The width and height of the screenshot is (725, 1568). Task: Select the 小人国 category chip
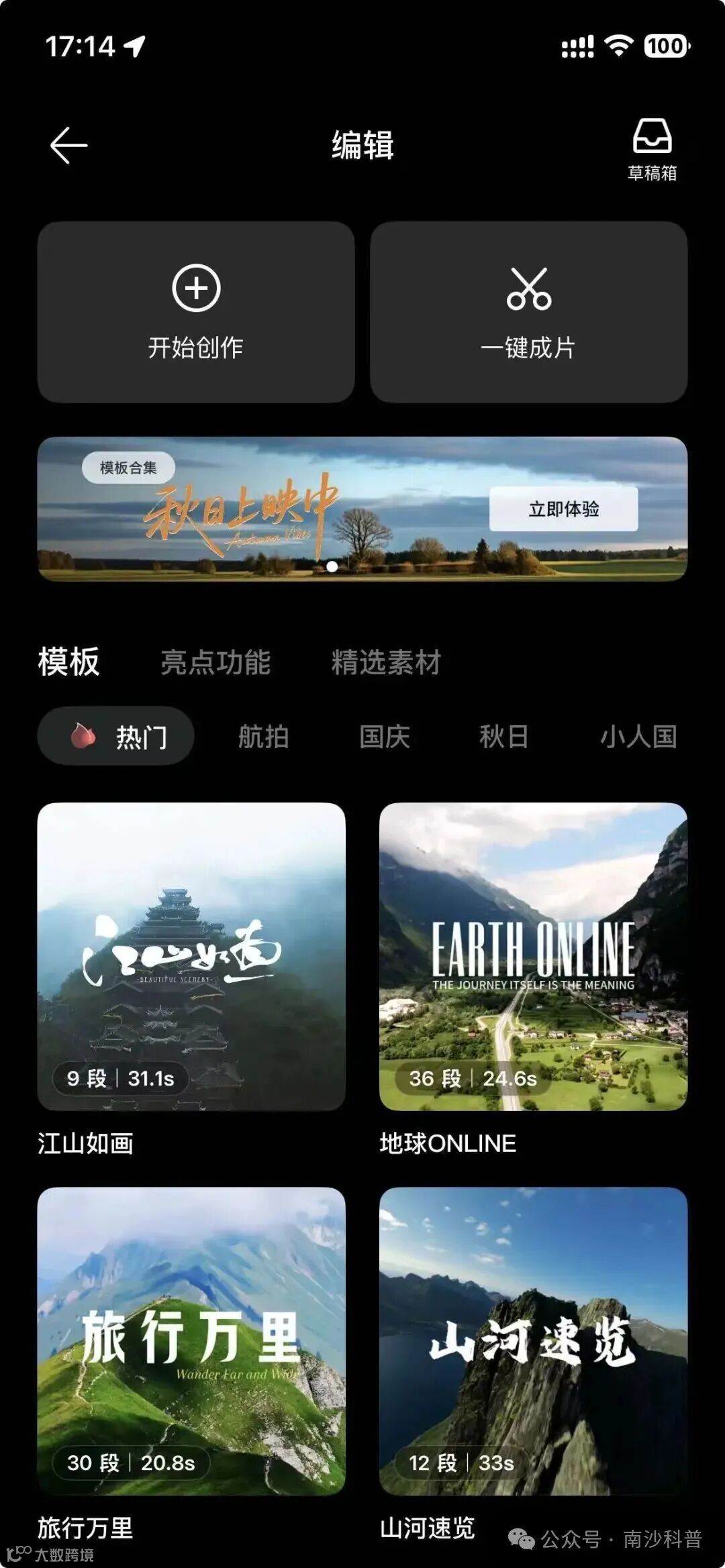(x=639, y=736)
